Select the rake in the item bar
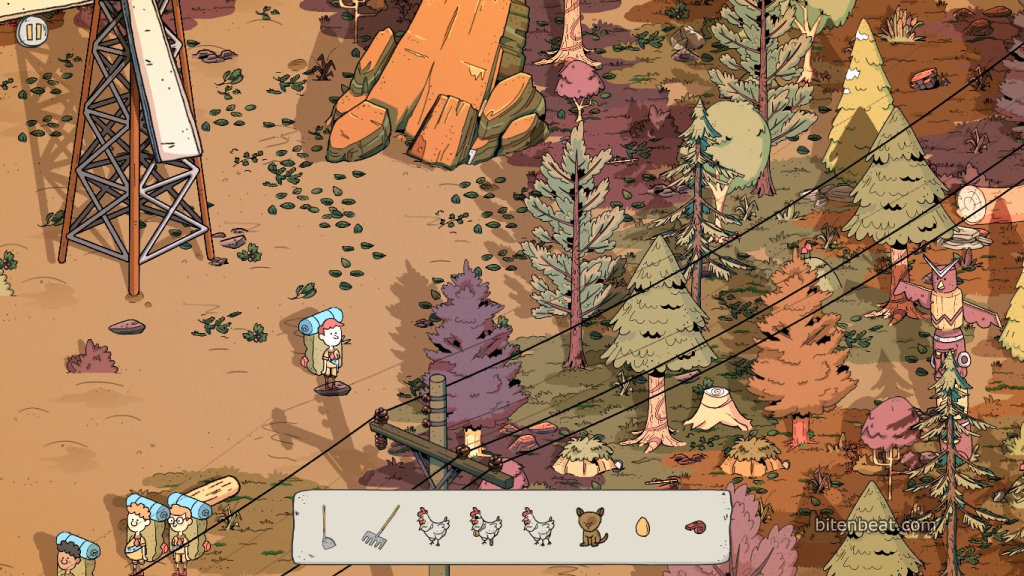The height and width of the screenshot is (576, 1024). tap(380, 526)
